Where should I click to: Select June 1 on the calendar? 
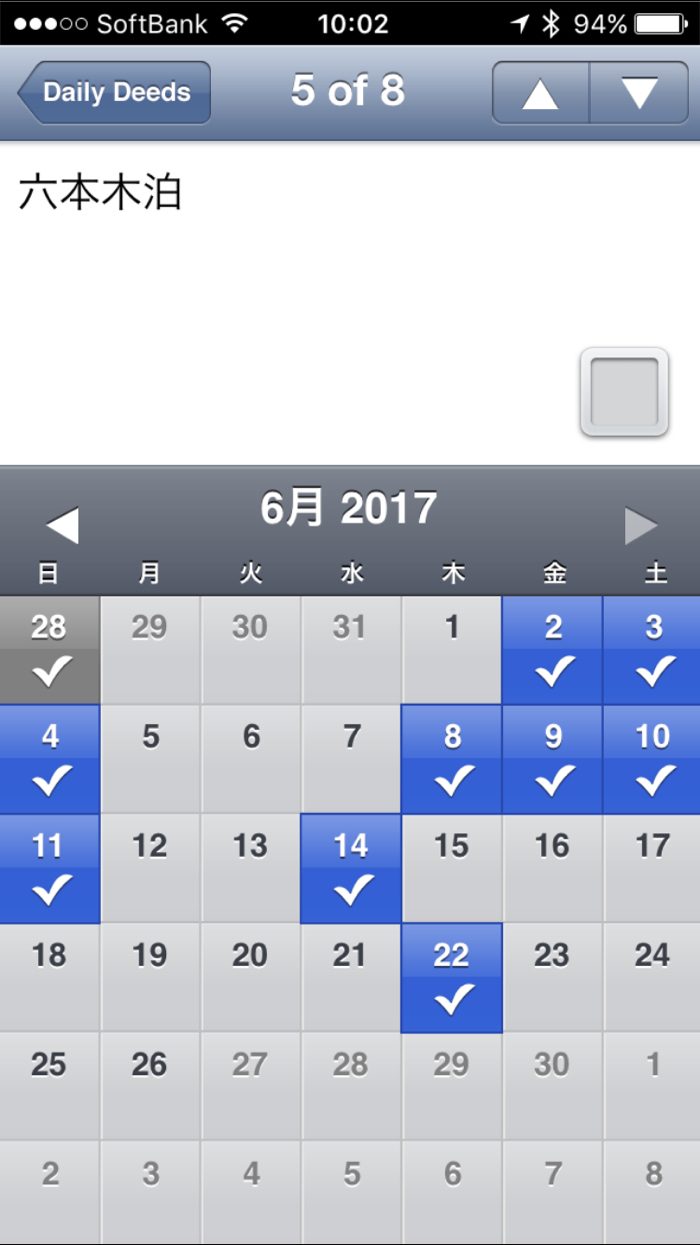click(x=452, y=650)
